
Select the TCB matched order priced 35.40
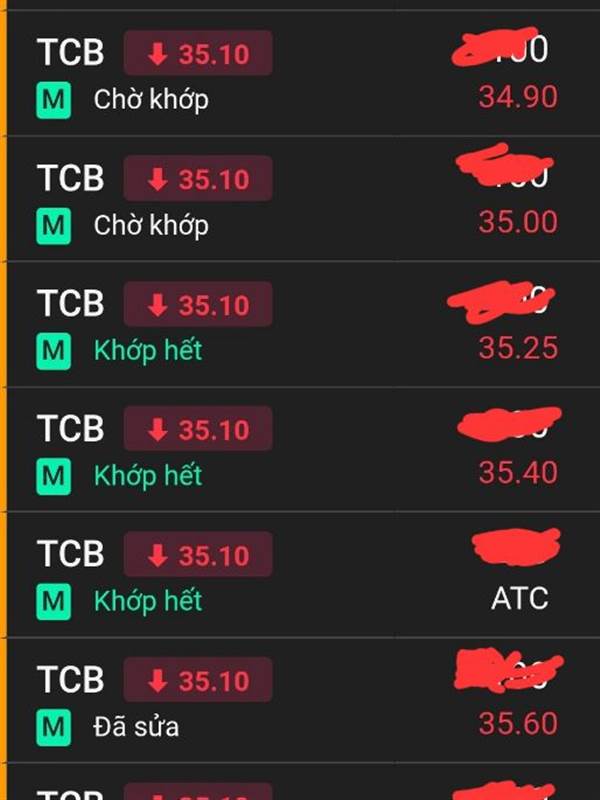coord(300,450)
